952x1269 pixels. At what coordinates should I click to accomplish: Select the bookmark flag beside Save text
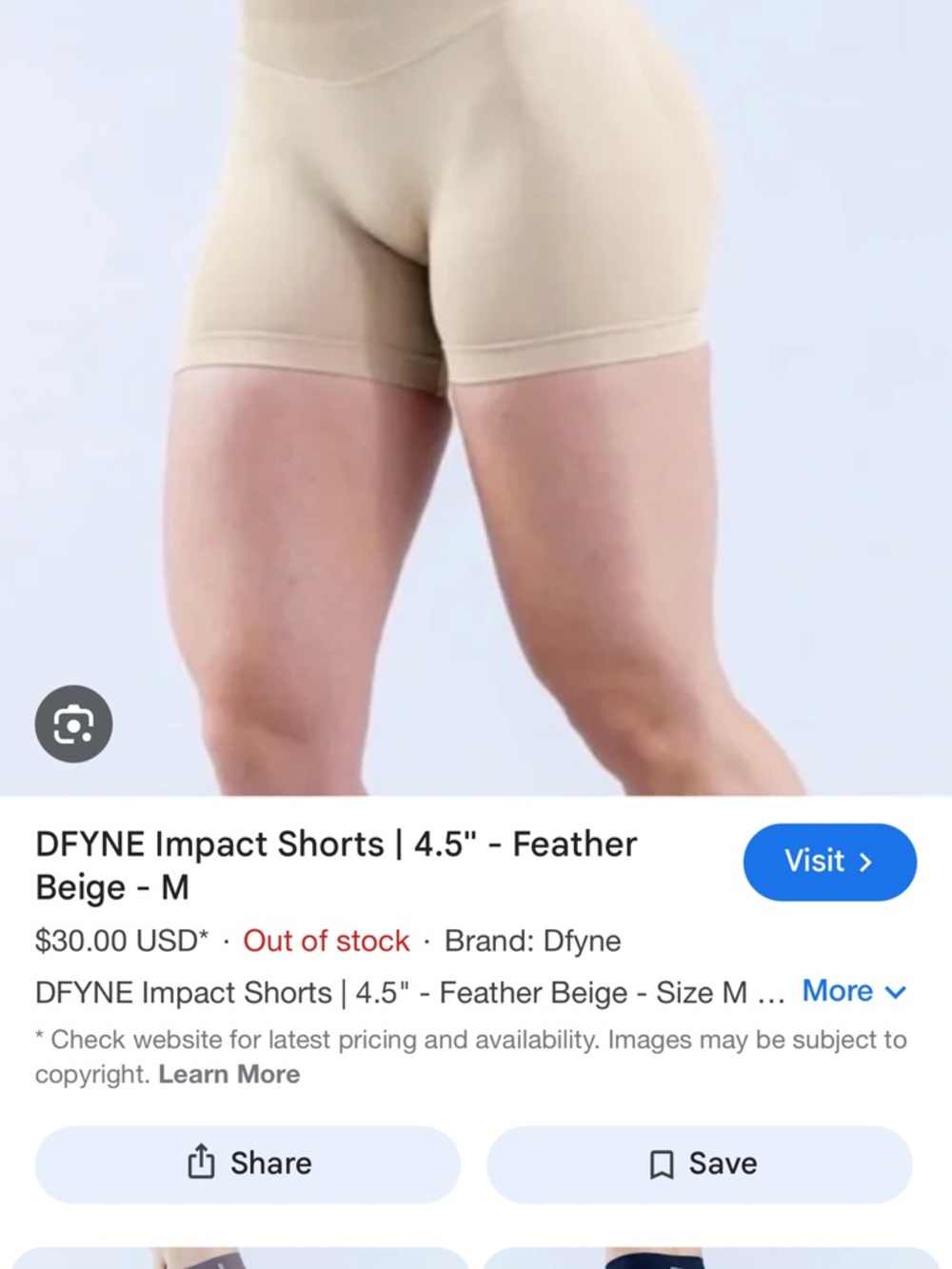(661, 1162)
